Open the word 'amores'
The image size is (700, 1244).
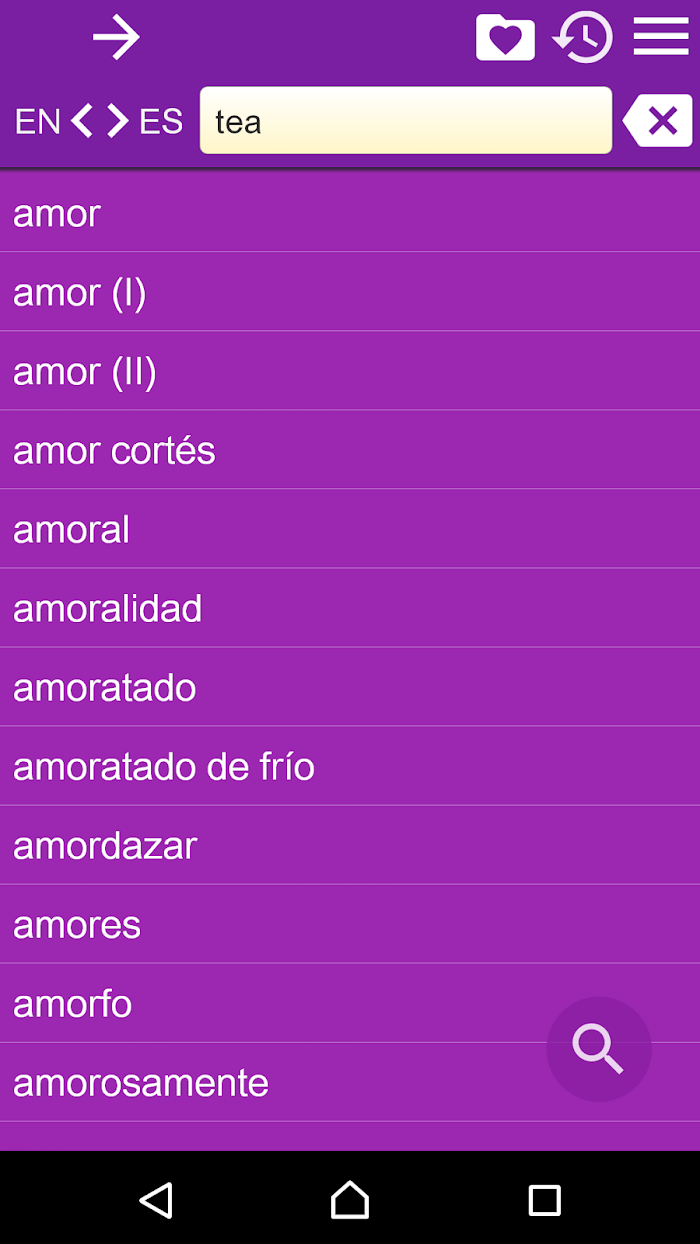click(350, 924)
